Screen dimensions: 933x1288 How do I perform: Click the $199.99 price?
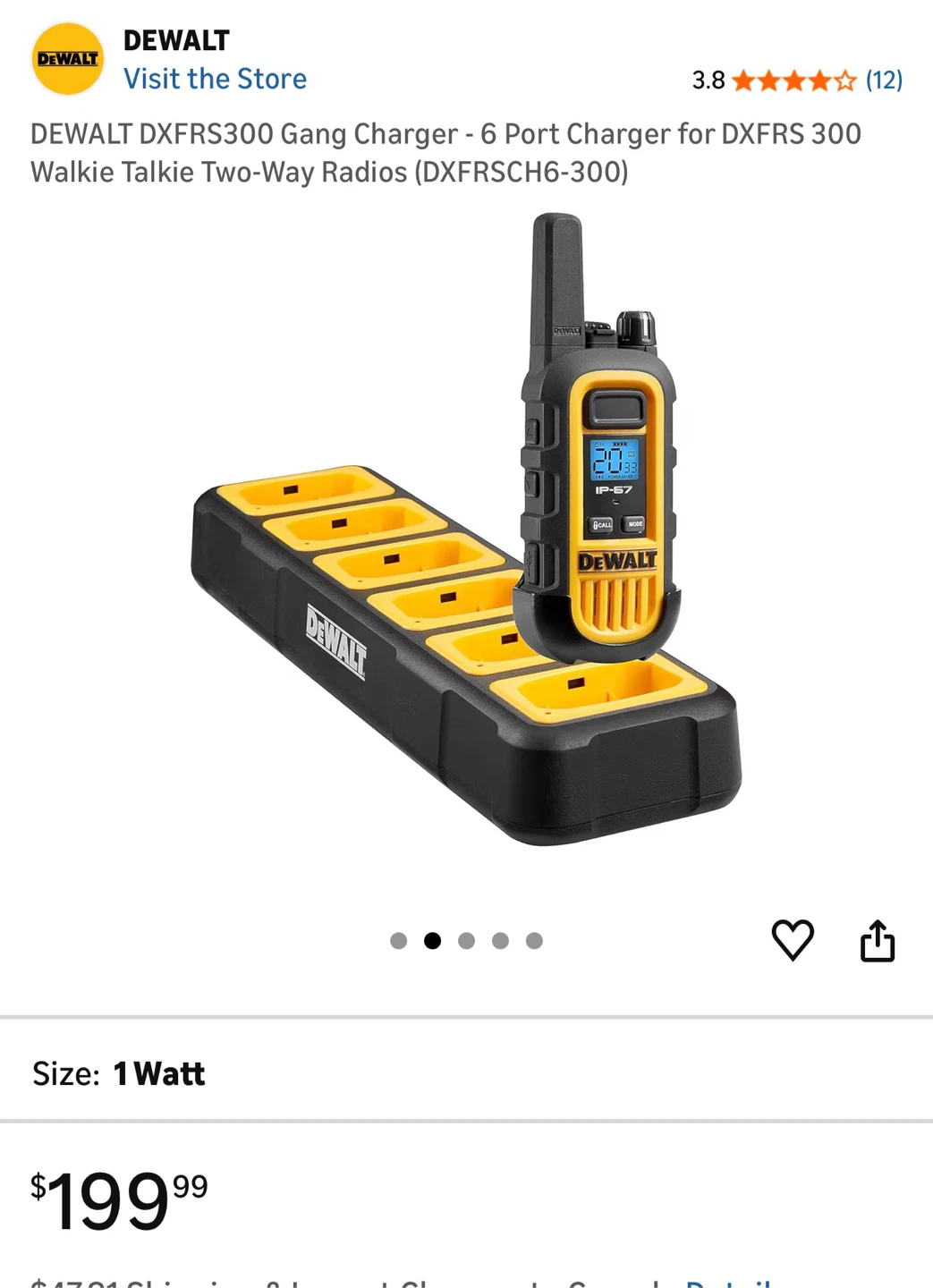(x=116, y=1199)
